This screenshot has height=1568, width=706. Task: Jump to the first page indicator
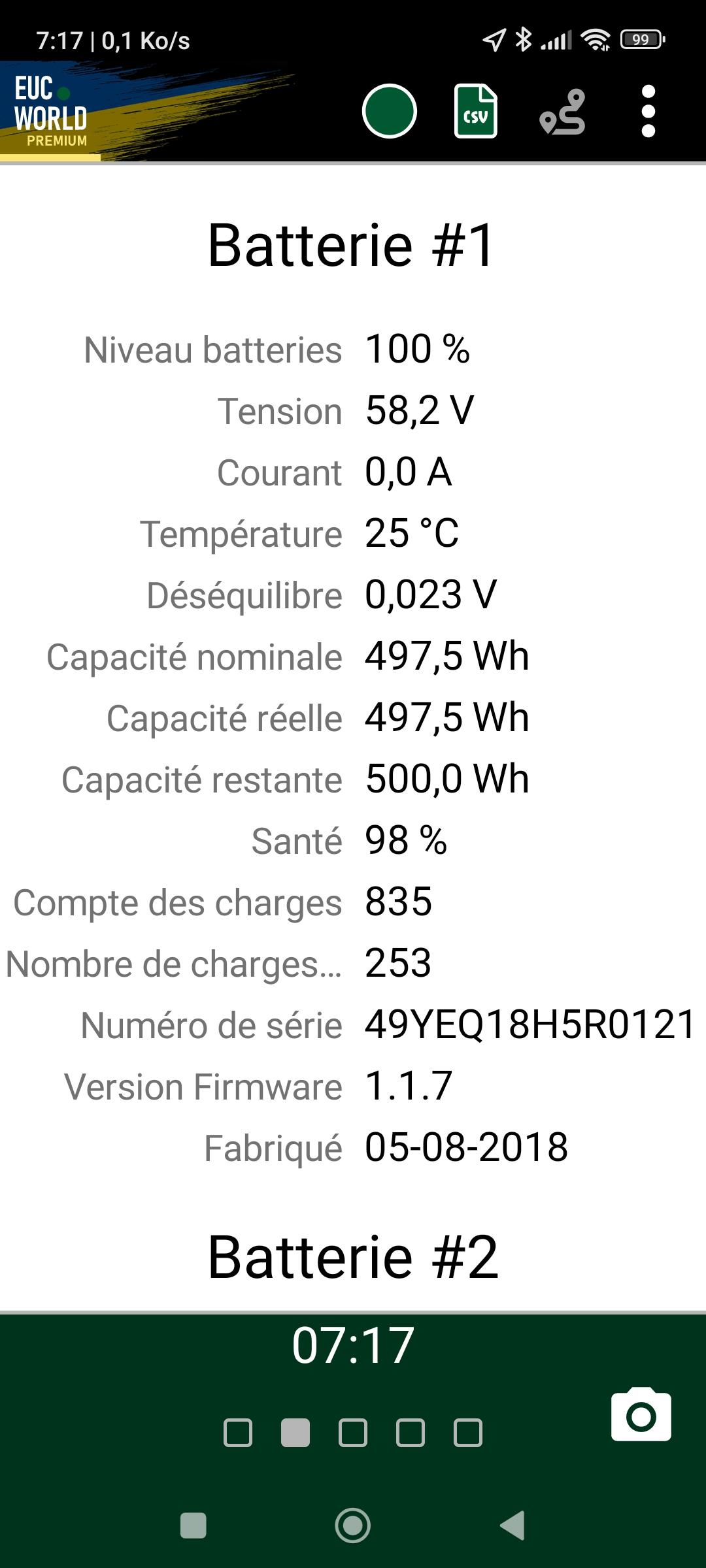238,1433
